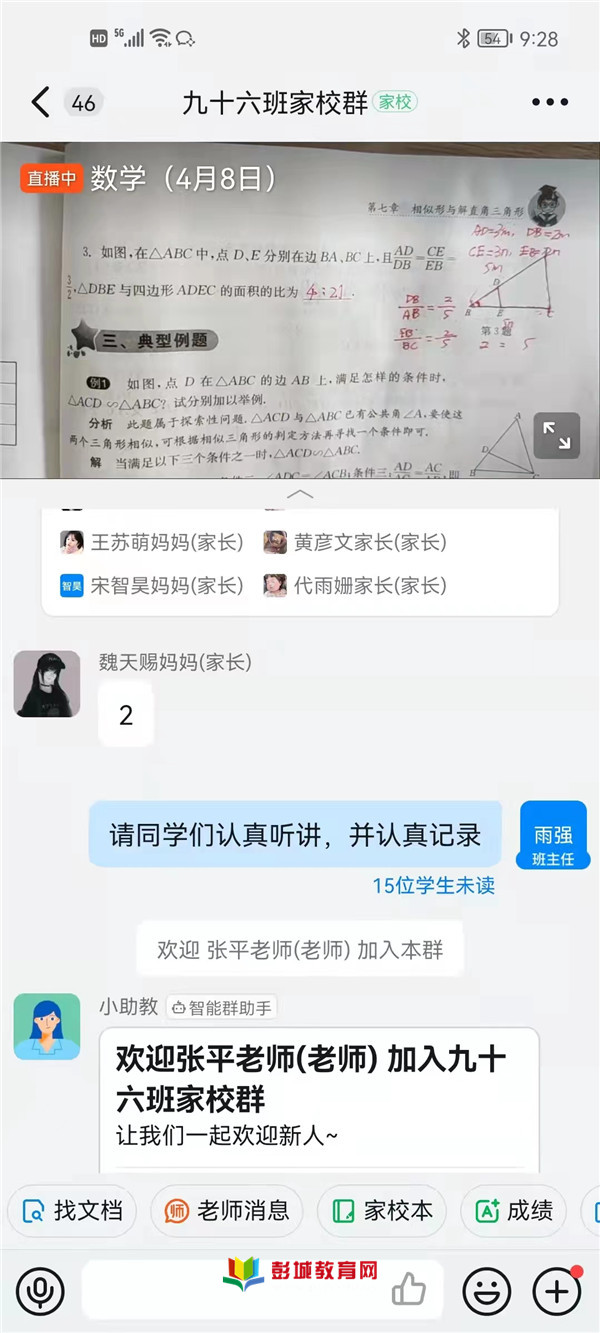Image resolution: width=600 pixels, height=1333 pixels.
Task: Collapse the live video panel arrow
Action: click(x=300, y=494)
